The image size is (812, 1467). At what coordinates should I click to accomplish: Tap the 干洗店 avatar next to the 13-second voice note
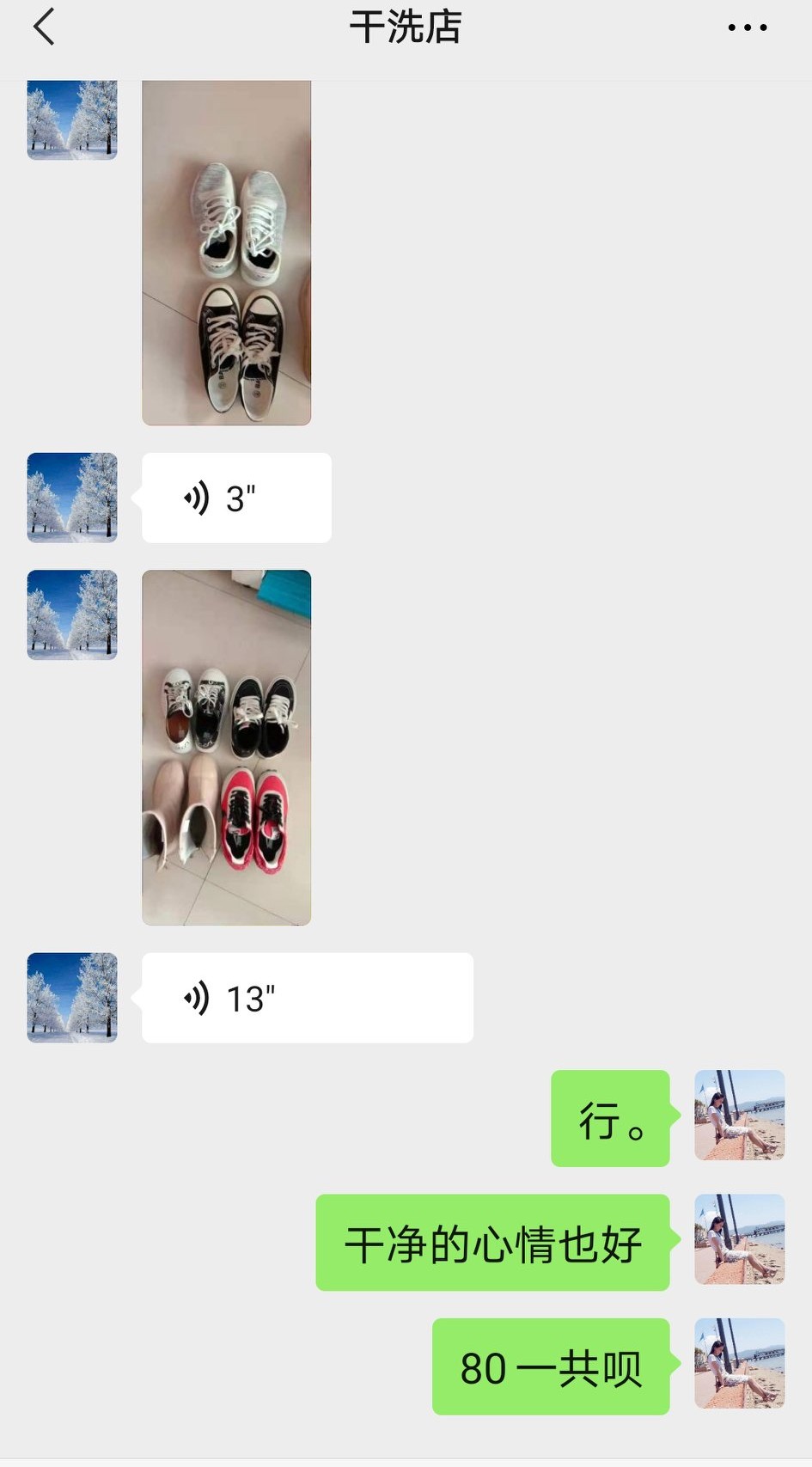pos(72,999)
